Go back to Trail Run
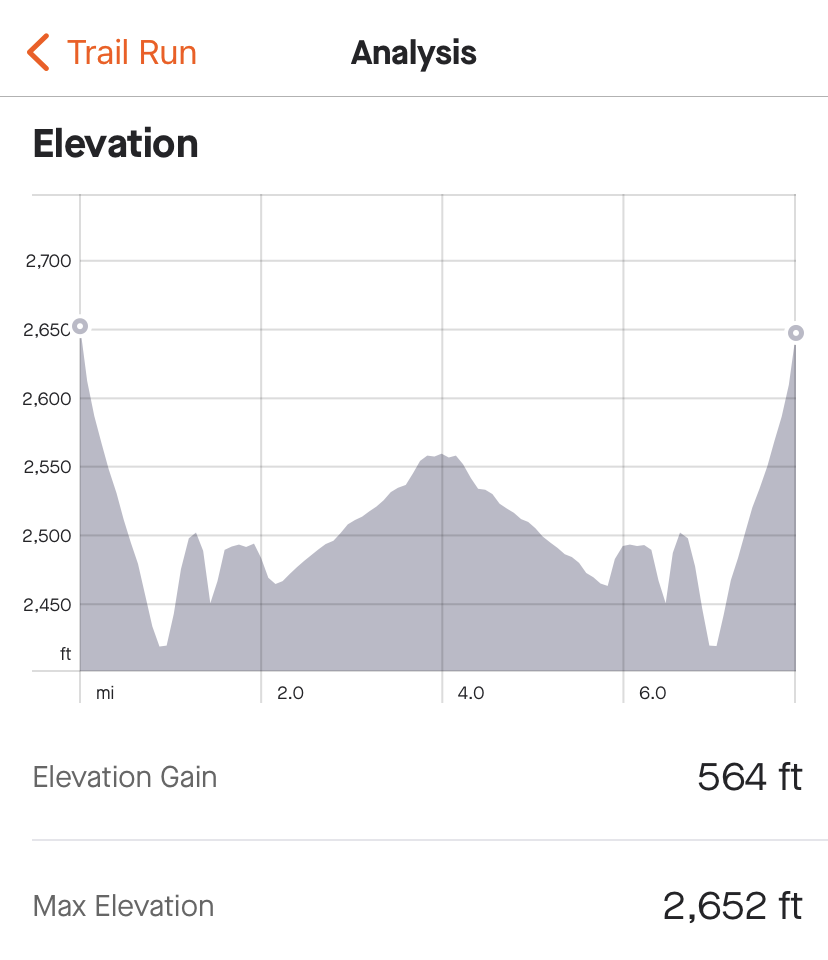Image resolution: width=828 pixels, height=960 pixels. 112,52
